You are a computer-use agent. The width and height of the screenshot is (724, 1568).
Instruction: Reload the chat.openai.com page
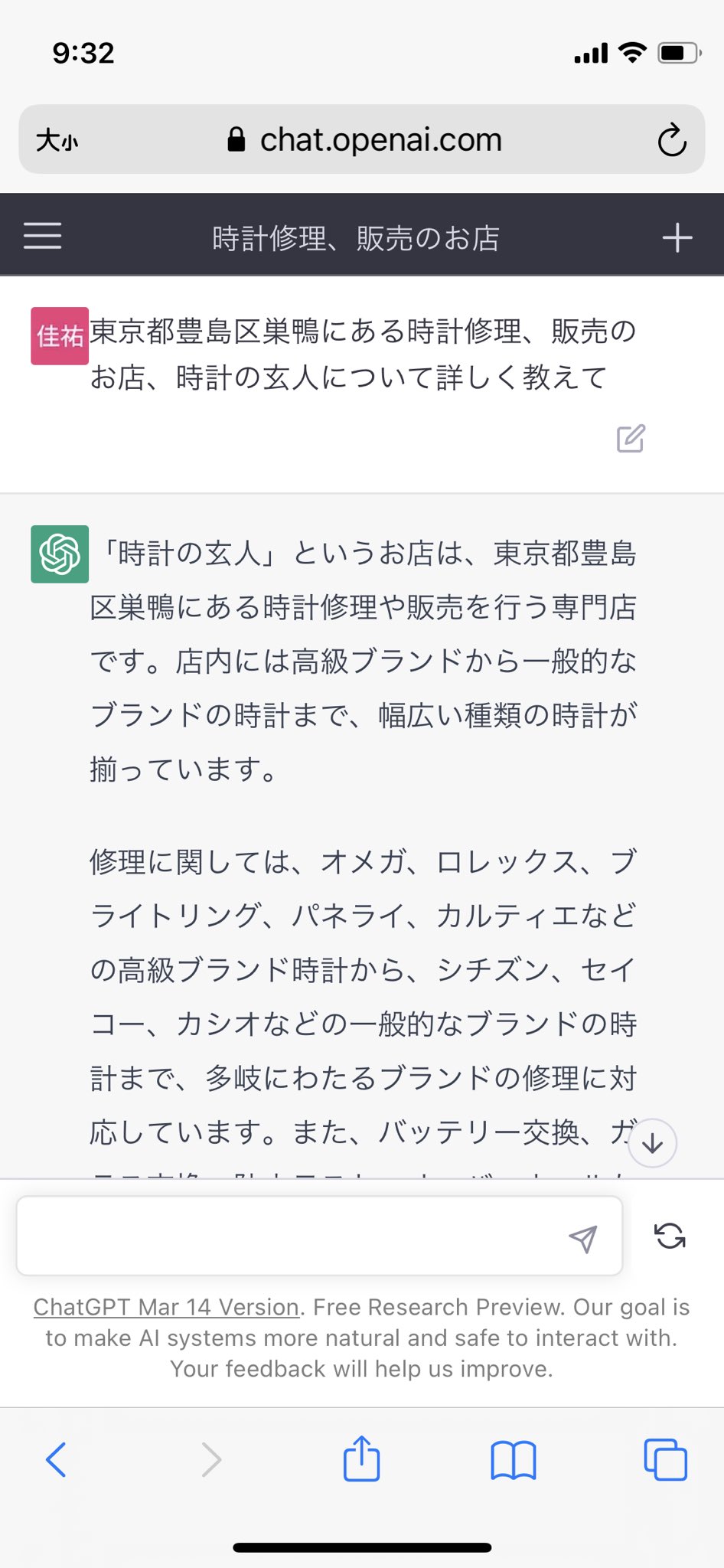coord(671,140)
